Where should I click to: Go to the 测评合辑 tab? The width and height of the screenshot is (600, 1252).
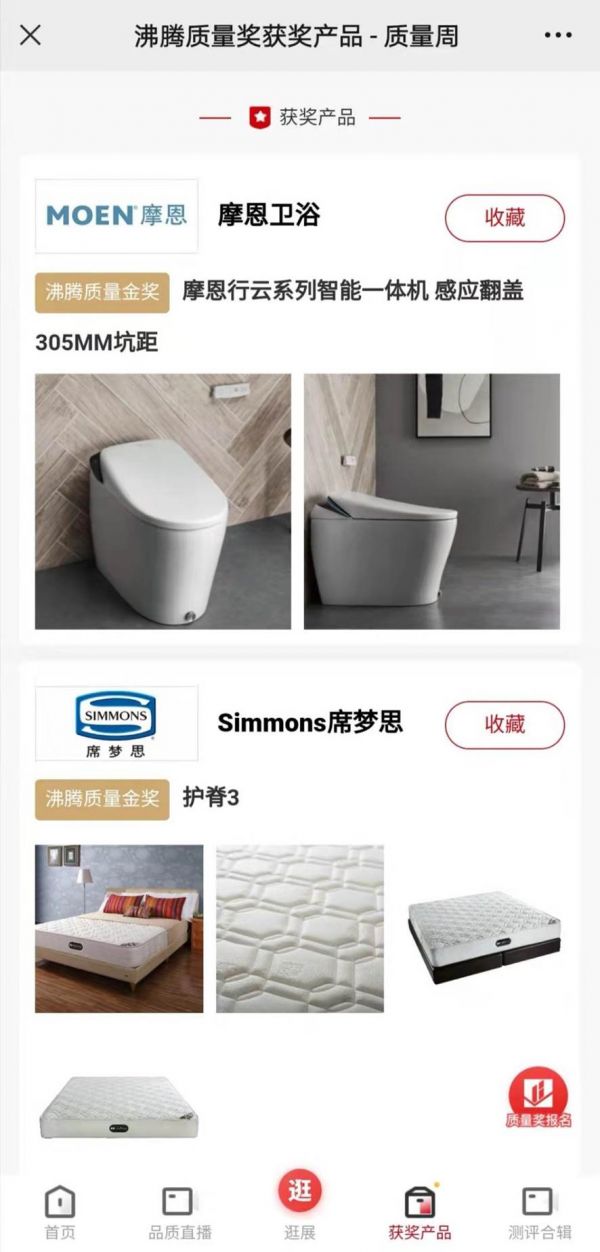pos(540,1211)
